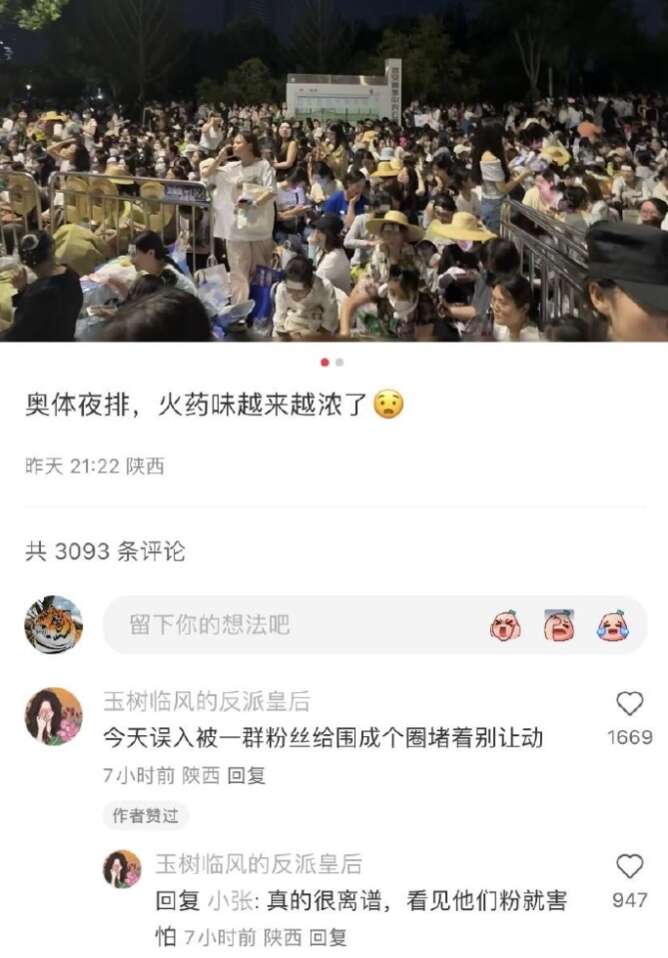
Task: Tap the comment box 留下你的想法吧
Action: point(290,625)
